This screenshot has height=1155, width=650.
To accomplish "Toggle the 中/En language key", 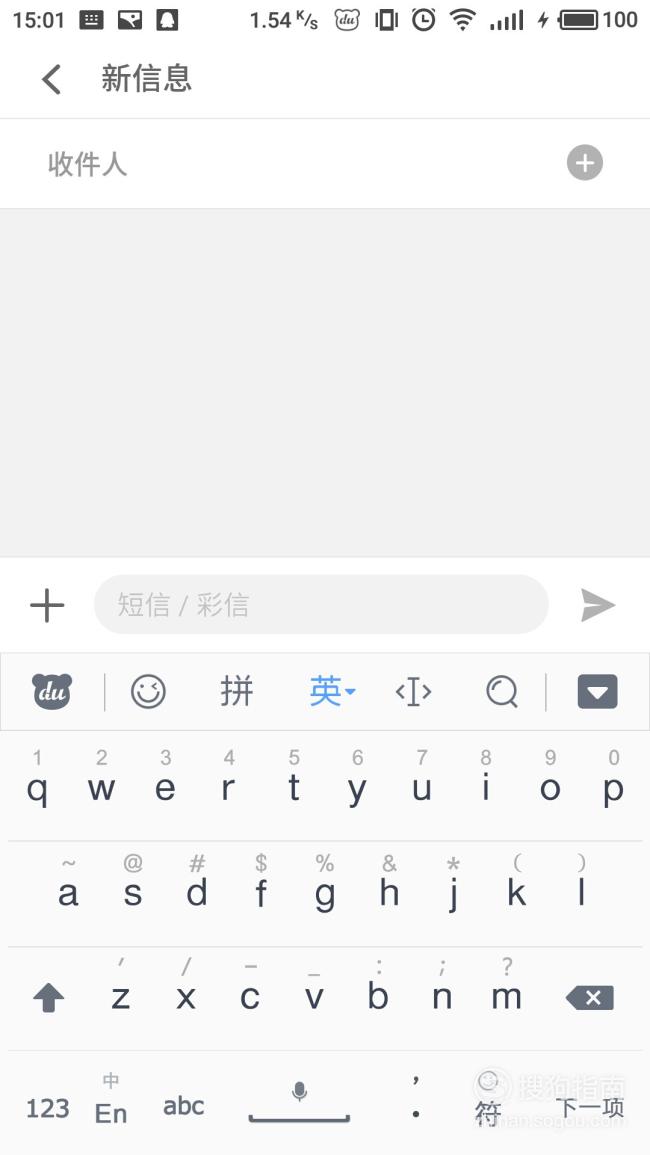I will [x=111, y=1099].
